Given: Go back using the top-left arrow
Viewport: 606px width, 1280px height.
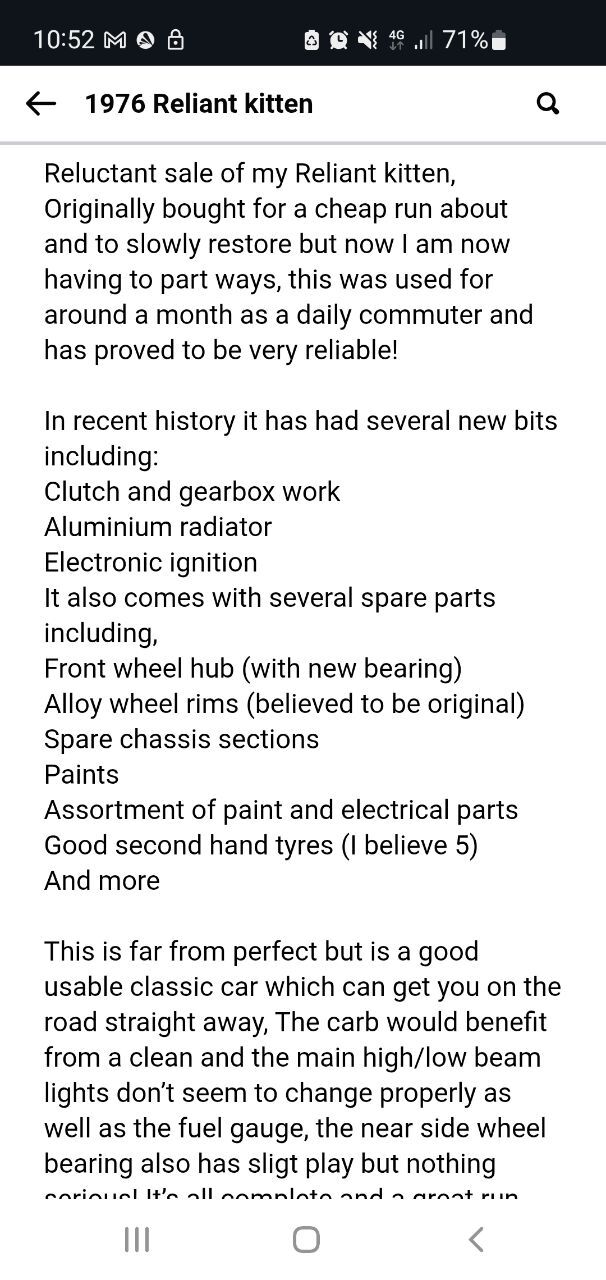Looking at the screenshot, I should point(40,103).
